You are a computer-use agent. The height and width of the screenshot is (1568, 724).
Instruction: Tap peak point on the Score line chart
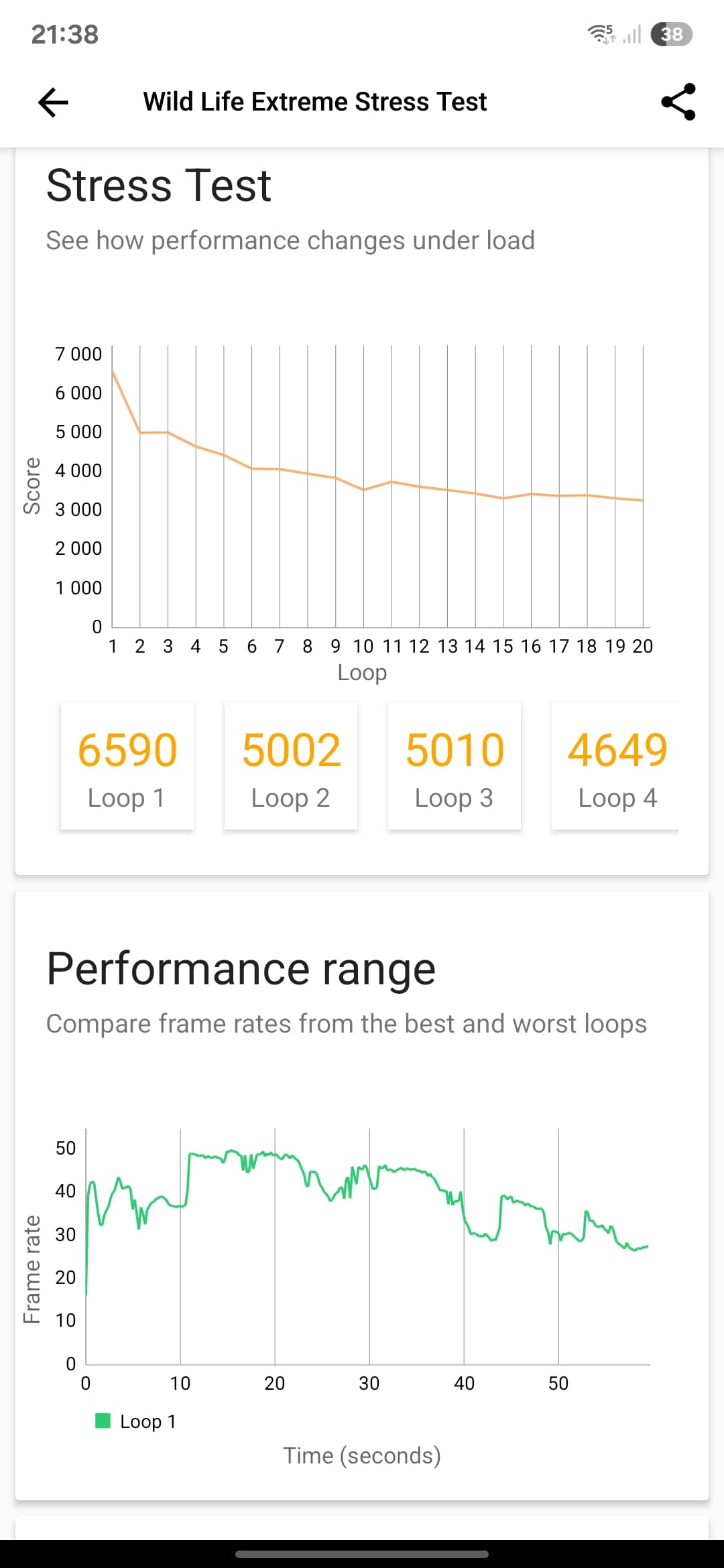[113, 371]
